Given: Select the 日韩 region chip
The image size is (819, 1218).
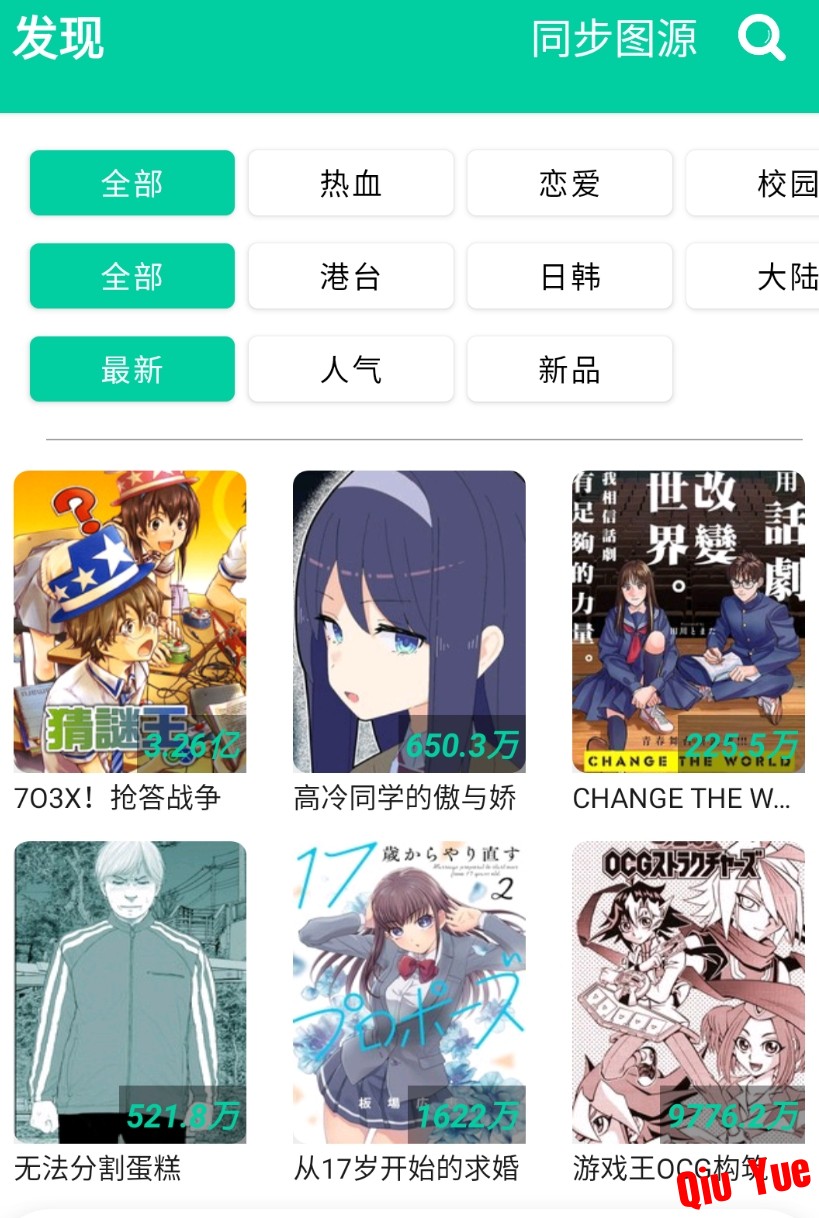Looking at the screenshot, I should pos(569,276).
